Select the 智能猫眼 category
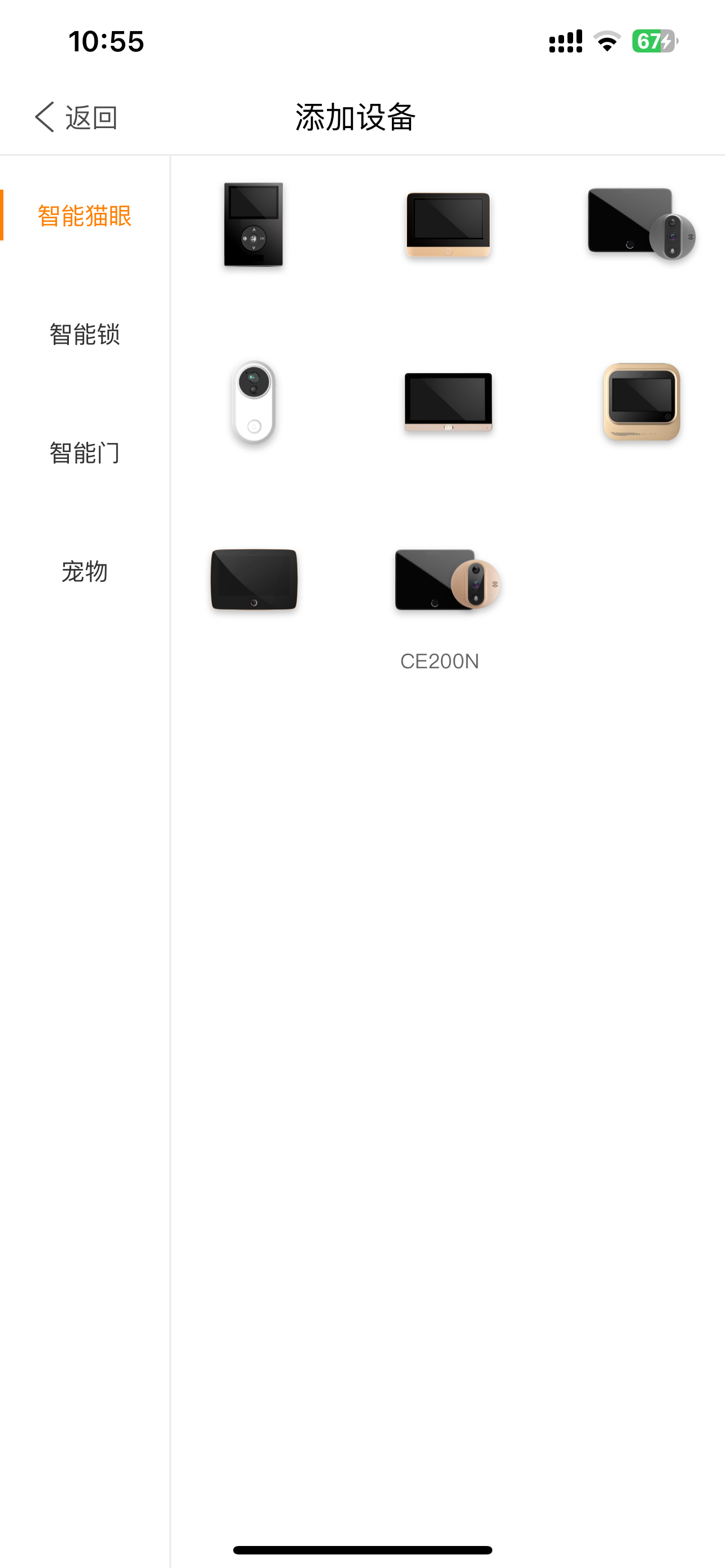 85,216
